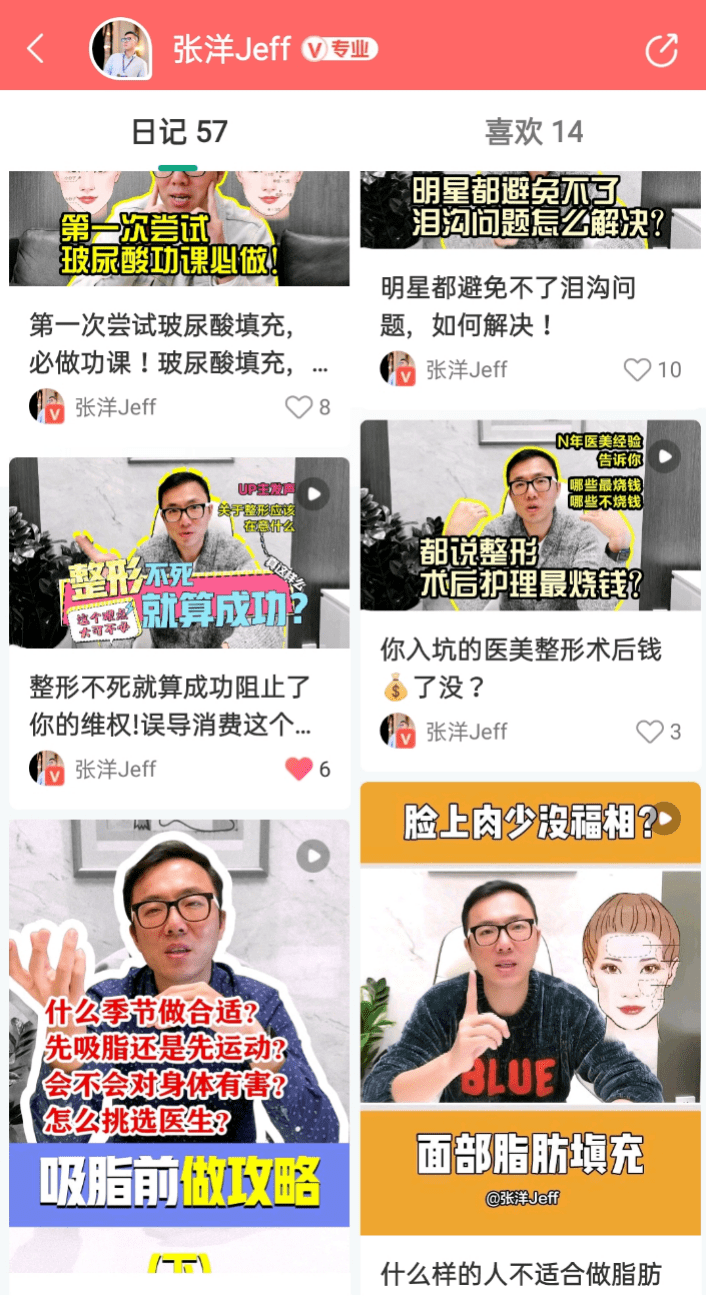Like the 明星都避免不了泪沟问题 post
Screen dimensions: 706x1298
point(638,370)
